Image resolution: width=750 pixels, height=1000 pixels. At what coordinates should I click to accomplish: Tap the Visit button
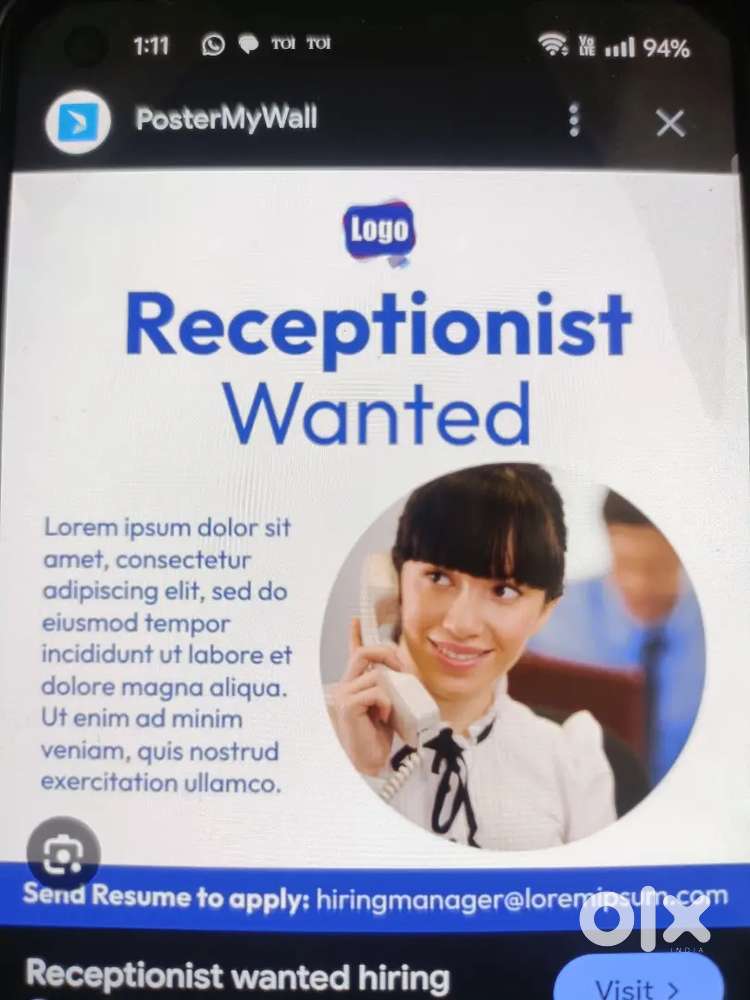pyautogui.click(x=638, y=983)
